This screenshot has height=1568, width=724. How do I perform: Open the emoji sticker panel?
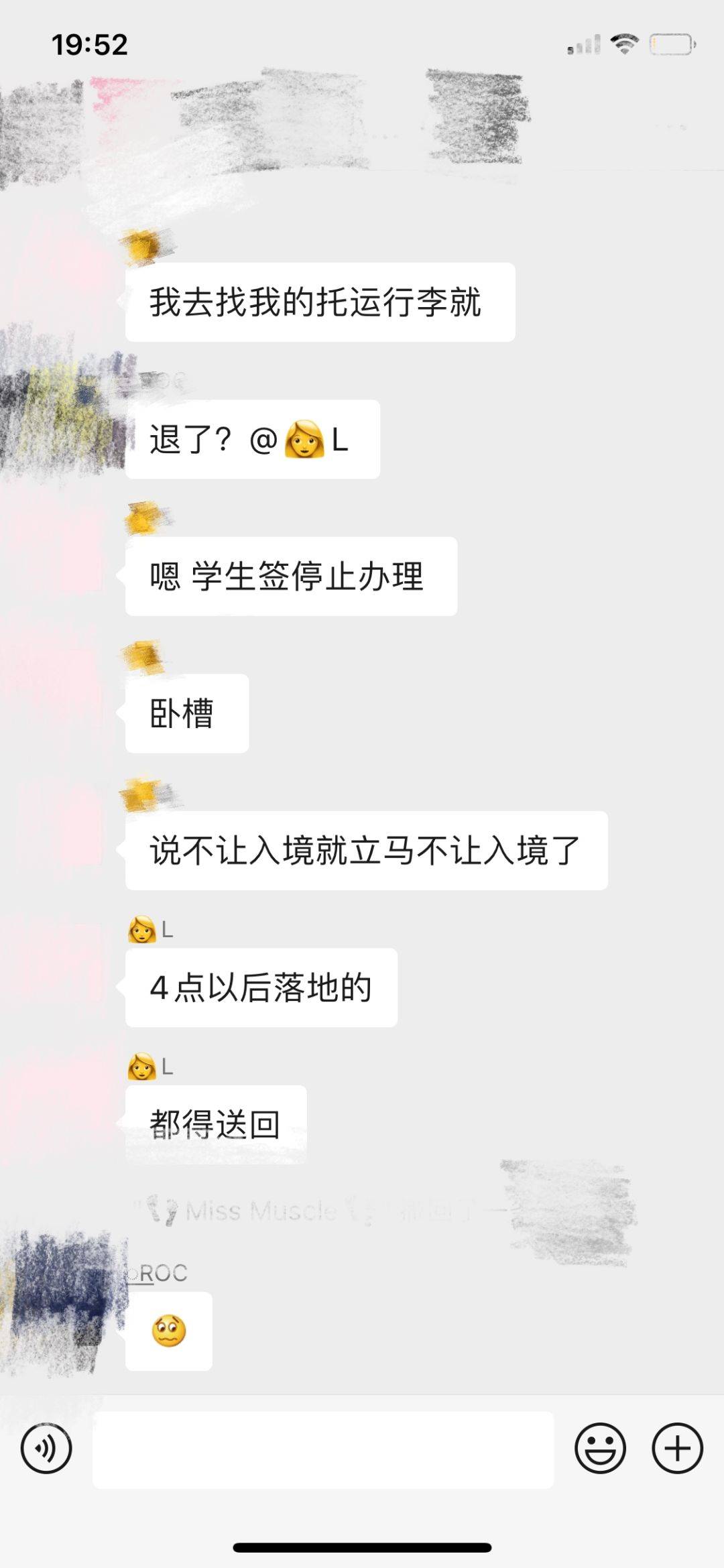click(600, 1448)
